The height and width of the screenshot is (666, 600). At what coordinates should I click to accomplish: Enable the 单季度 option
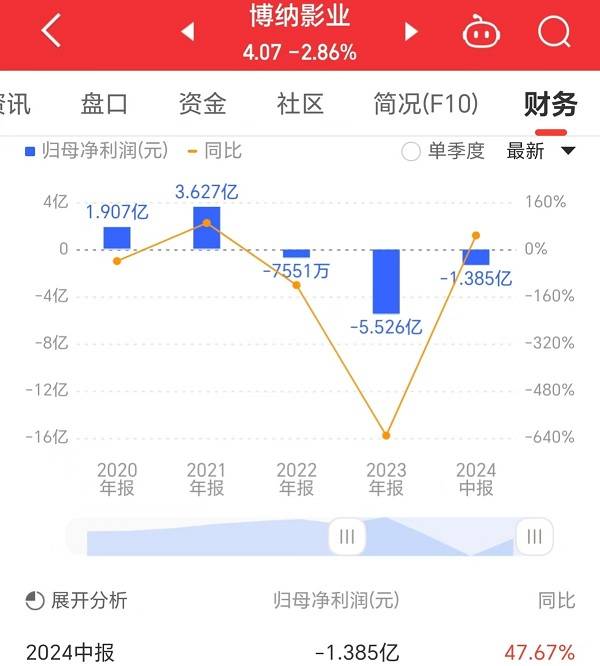(x=411, y=152)
